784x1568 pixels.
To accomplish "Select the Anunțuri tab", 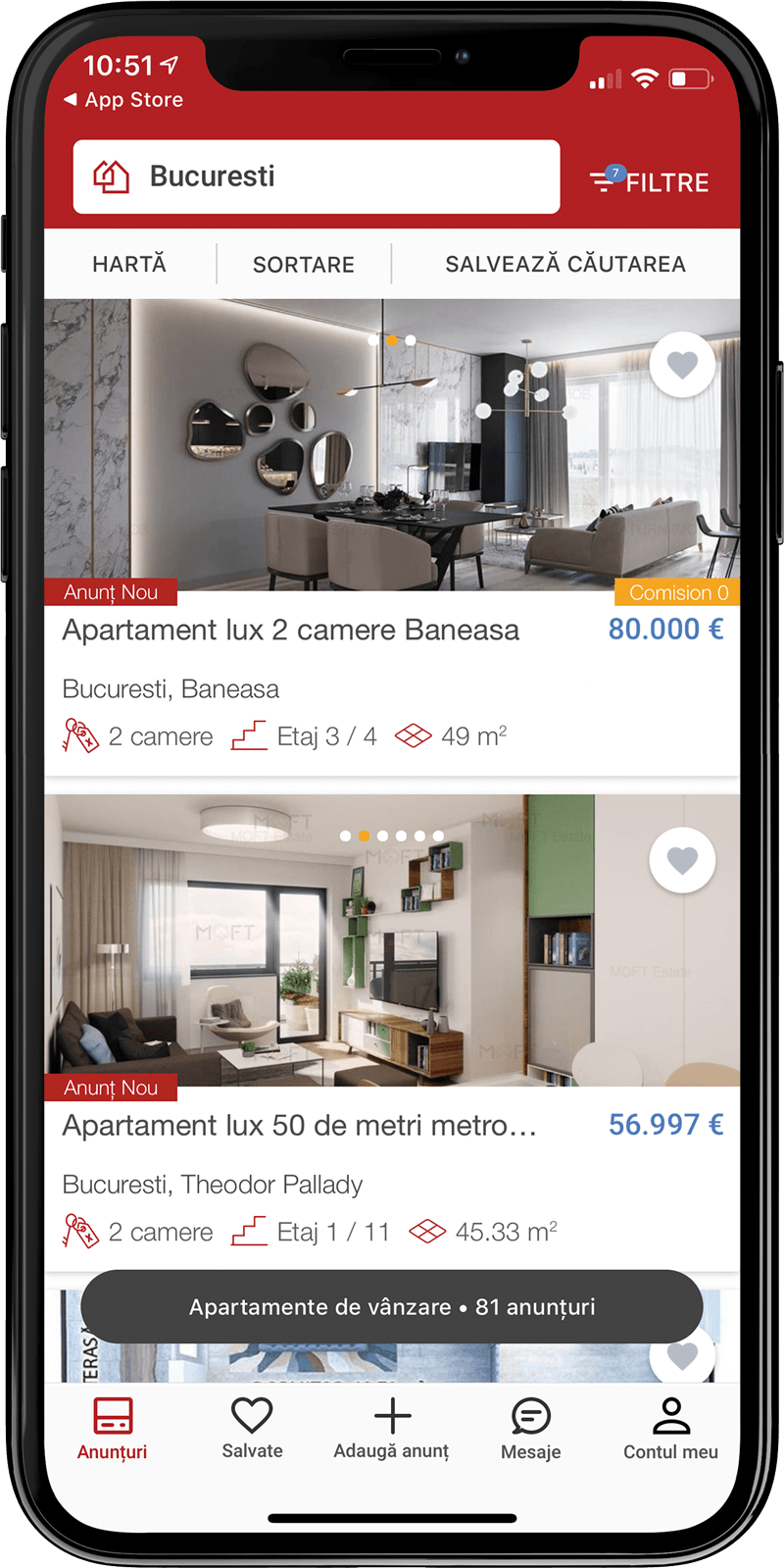I will [113, 1429].
